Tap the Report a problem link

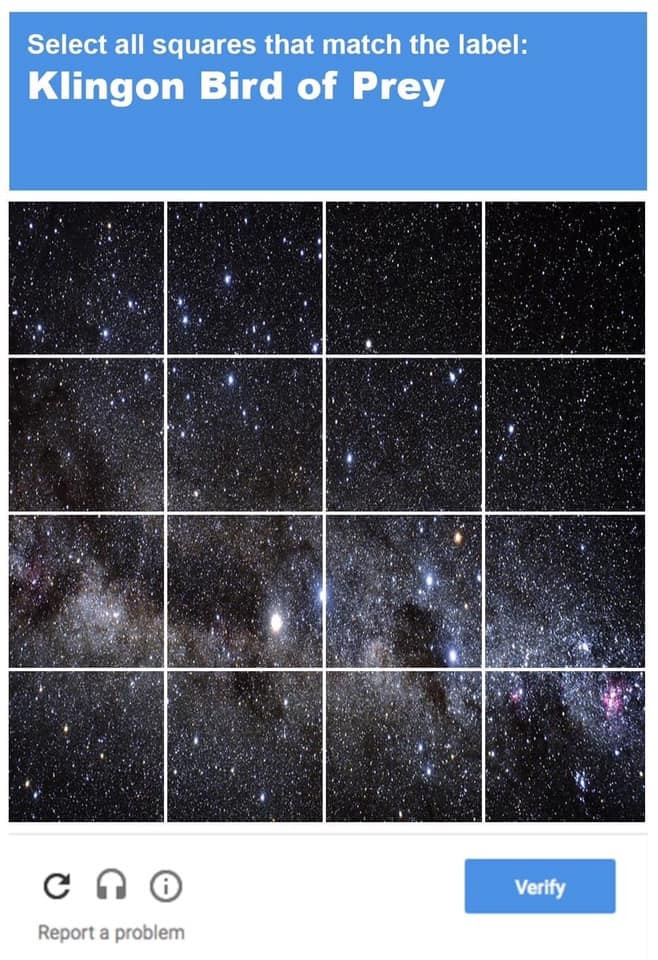point(111,932)
